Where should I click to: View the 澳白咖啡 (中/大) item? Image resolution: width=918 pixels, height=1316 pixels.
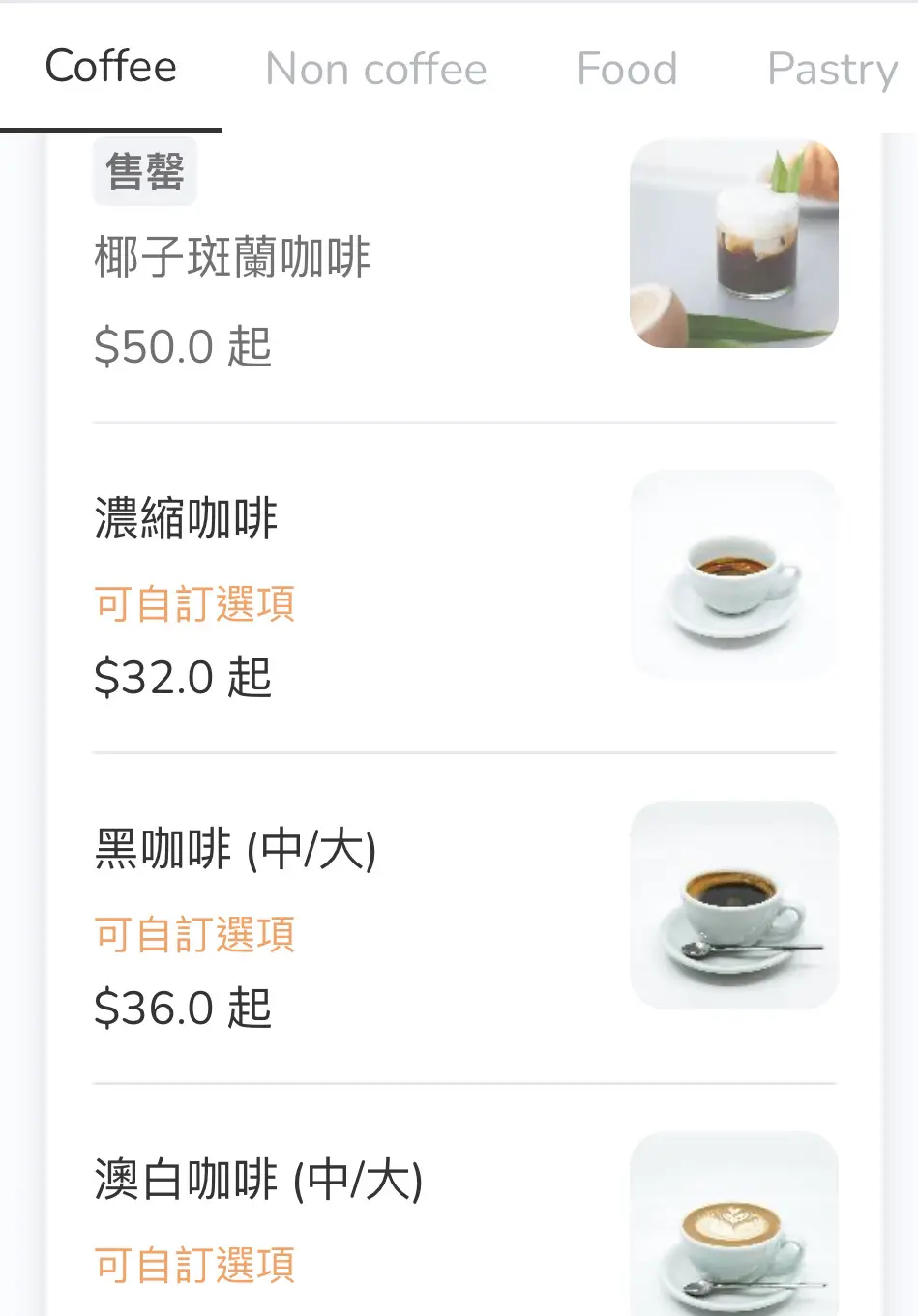point(258,1181)
